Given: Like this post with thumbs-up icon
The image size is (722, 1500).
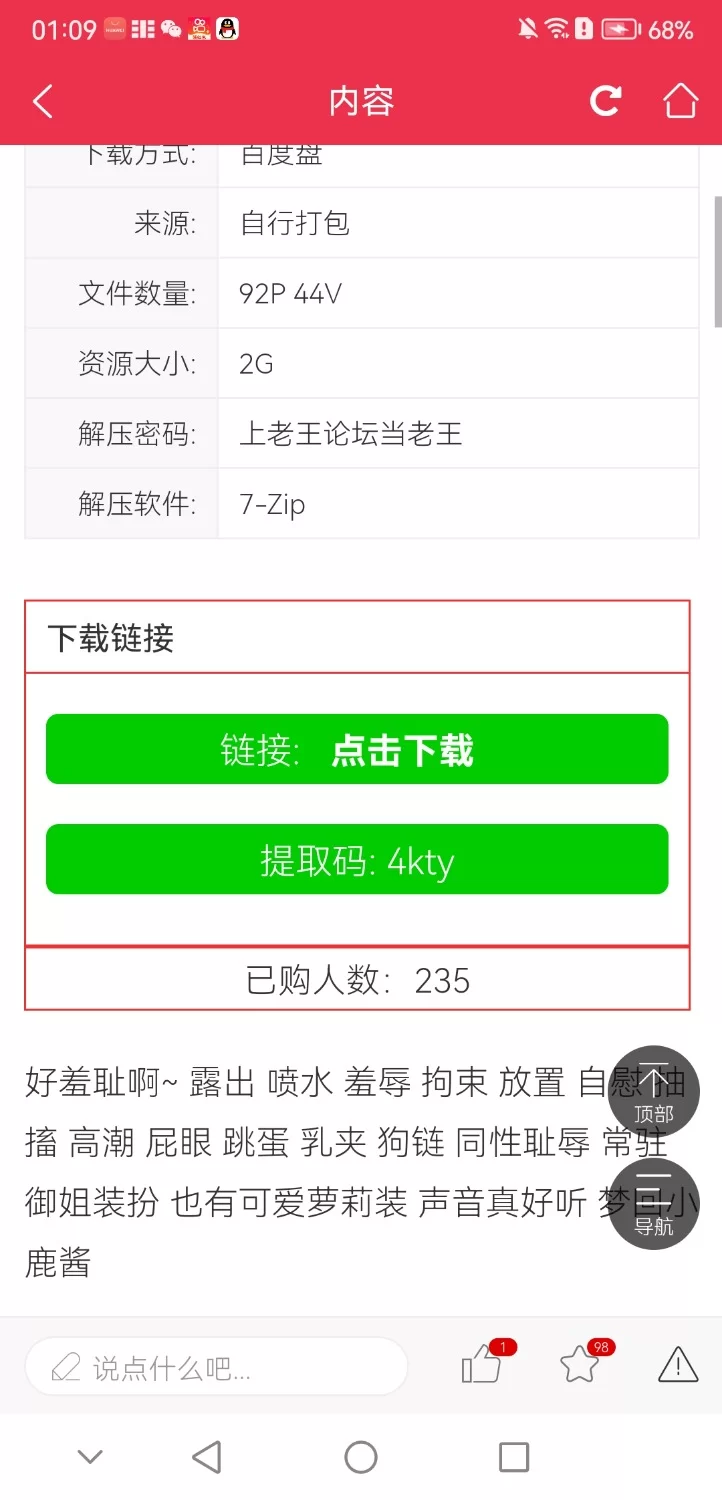Looking at the screenshot, I should tap(481, 1365).
